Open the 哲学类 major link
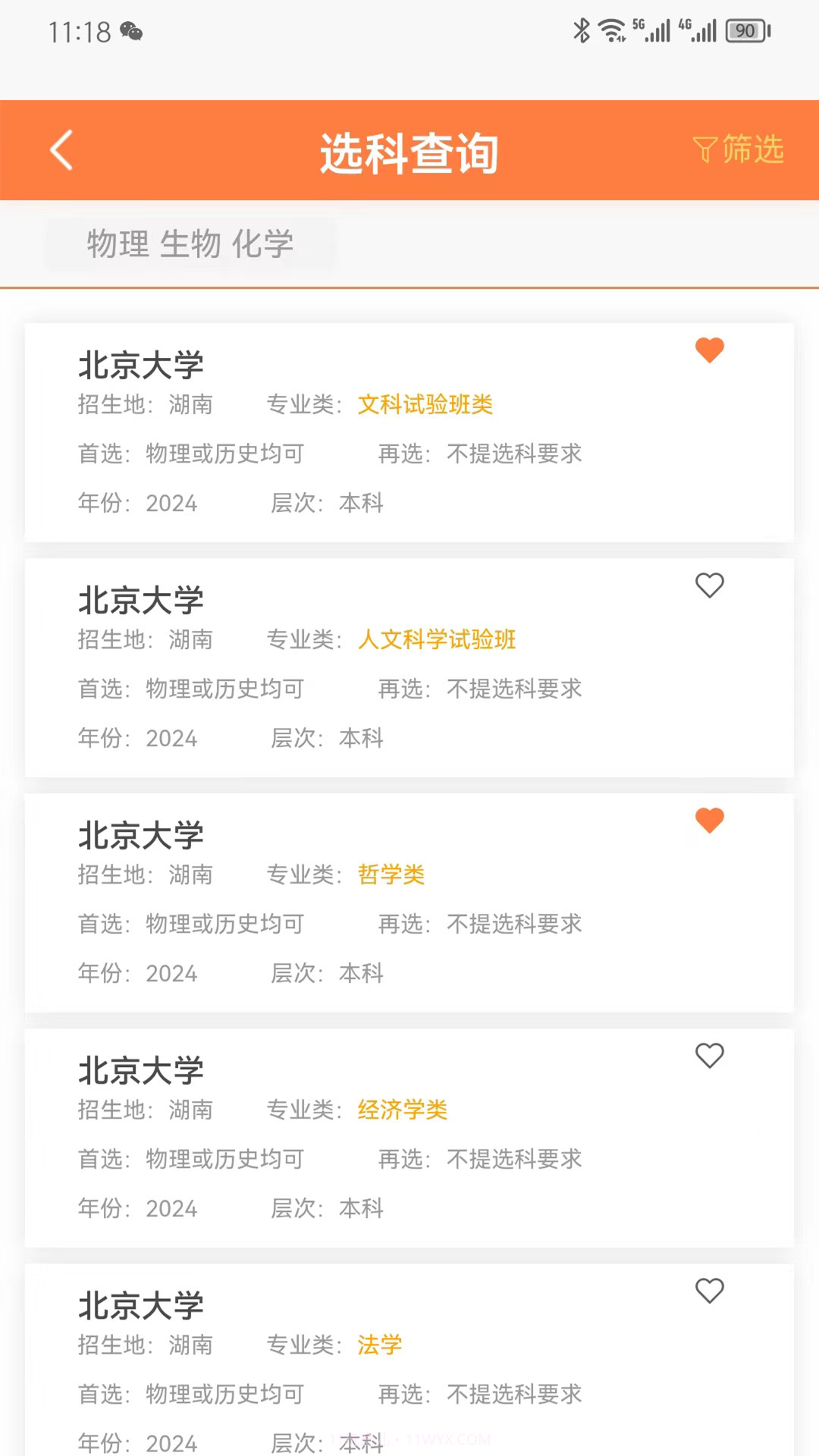819x1456 pixels. (391, 874)
